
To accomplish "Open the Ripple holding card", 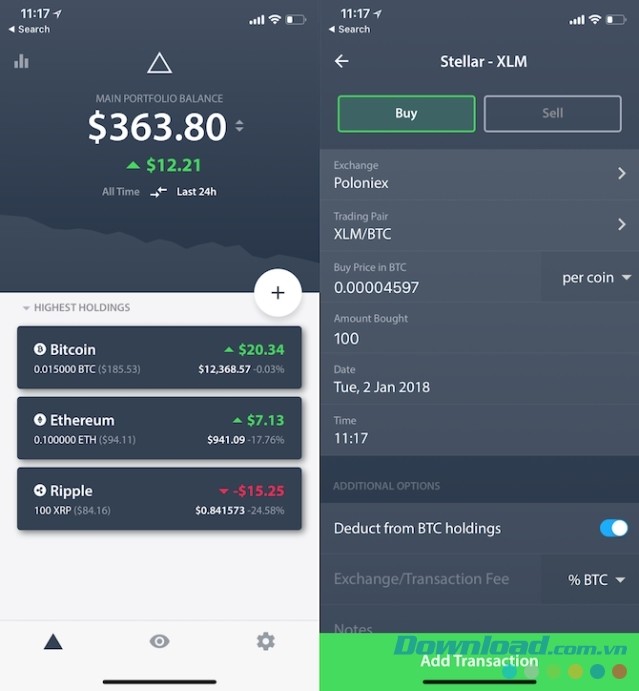I will point(159,499).
